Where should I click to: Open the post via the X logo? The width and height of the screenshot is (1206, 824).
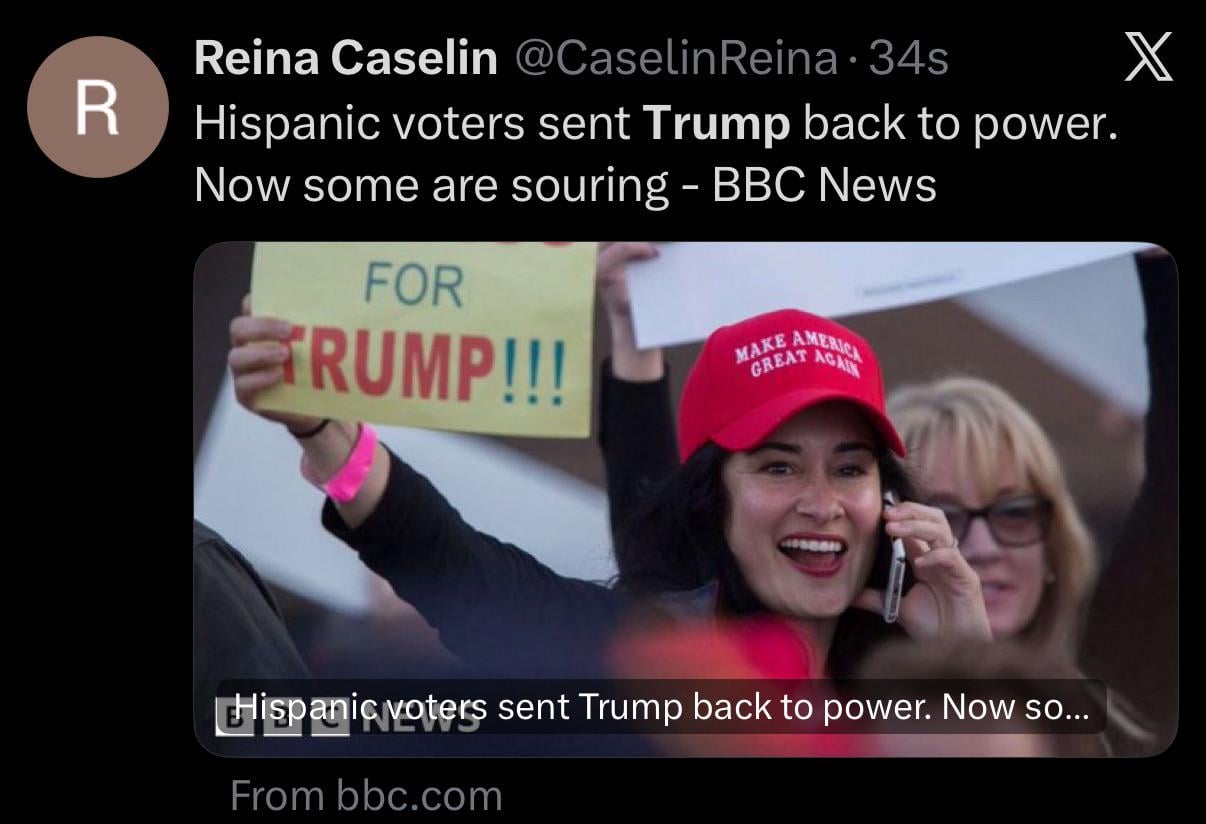coord(1148,59)
